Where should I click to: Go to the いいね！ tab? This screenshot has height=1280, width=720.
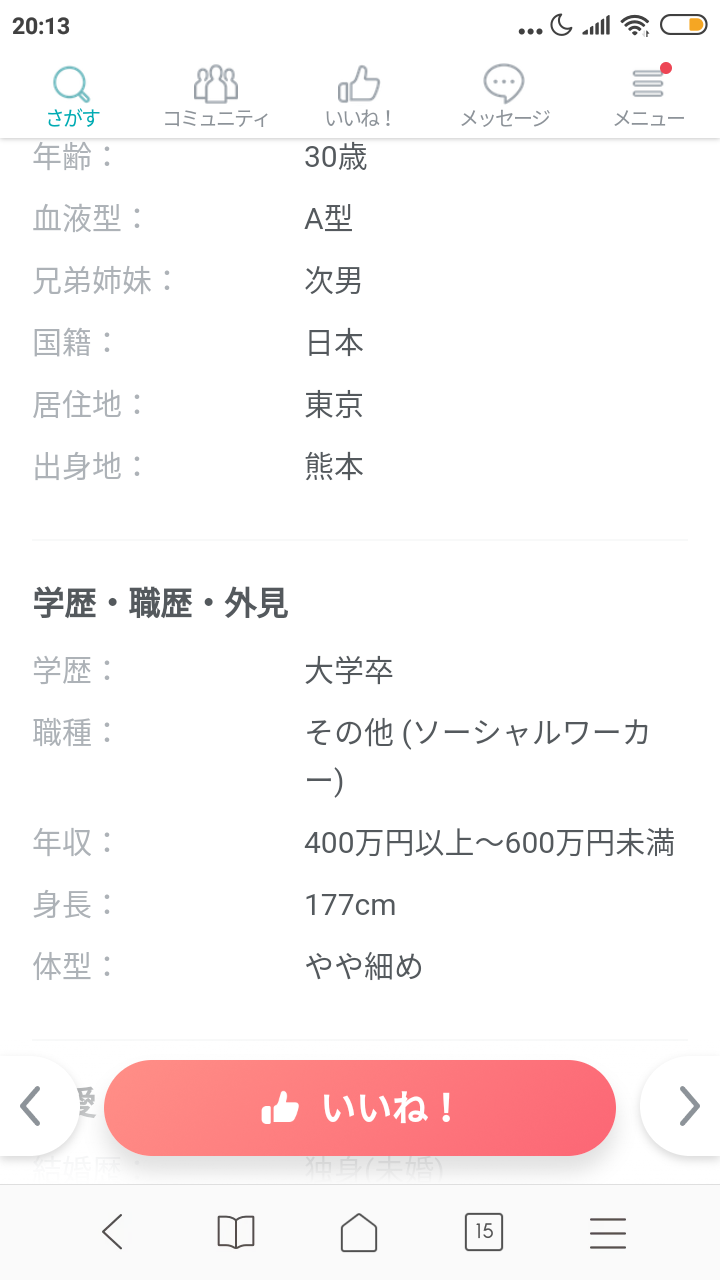tap(360, 97)
